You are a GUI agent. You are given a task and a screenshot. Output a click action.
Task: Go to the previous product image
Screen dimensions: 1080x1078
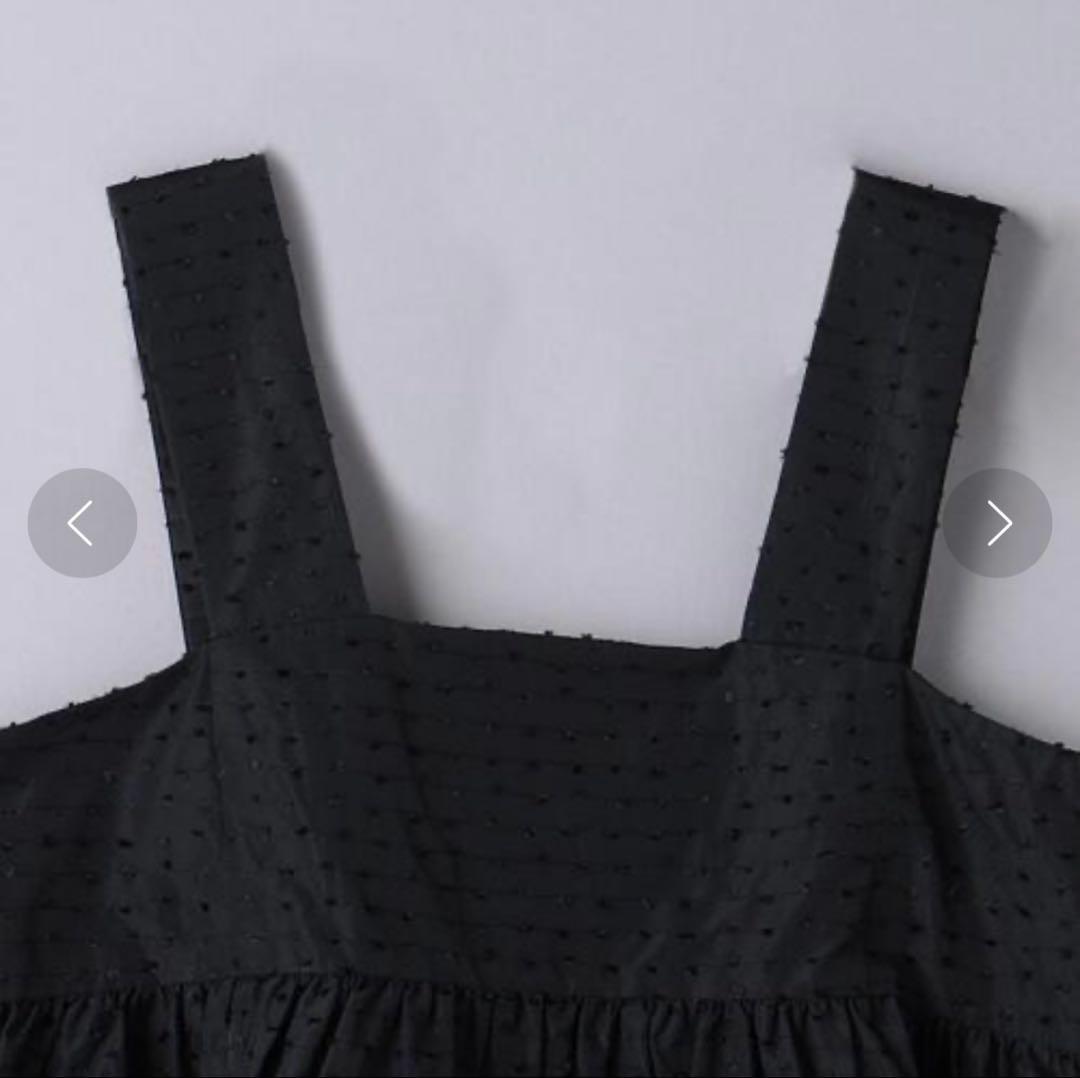coord(82,523)
